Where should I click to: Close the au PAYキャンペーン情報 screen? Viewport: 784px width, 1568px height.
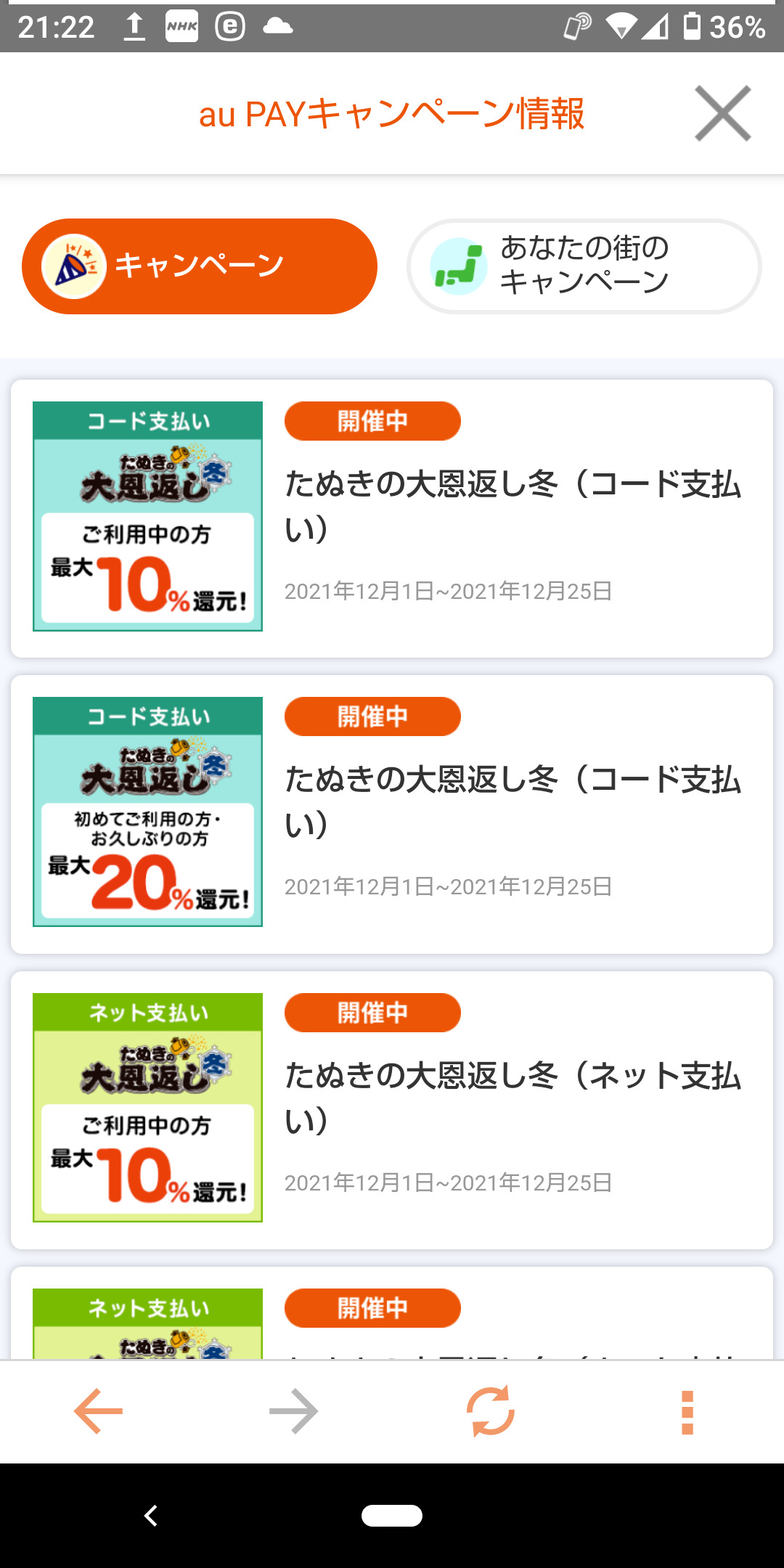coord(723,114)
